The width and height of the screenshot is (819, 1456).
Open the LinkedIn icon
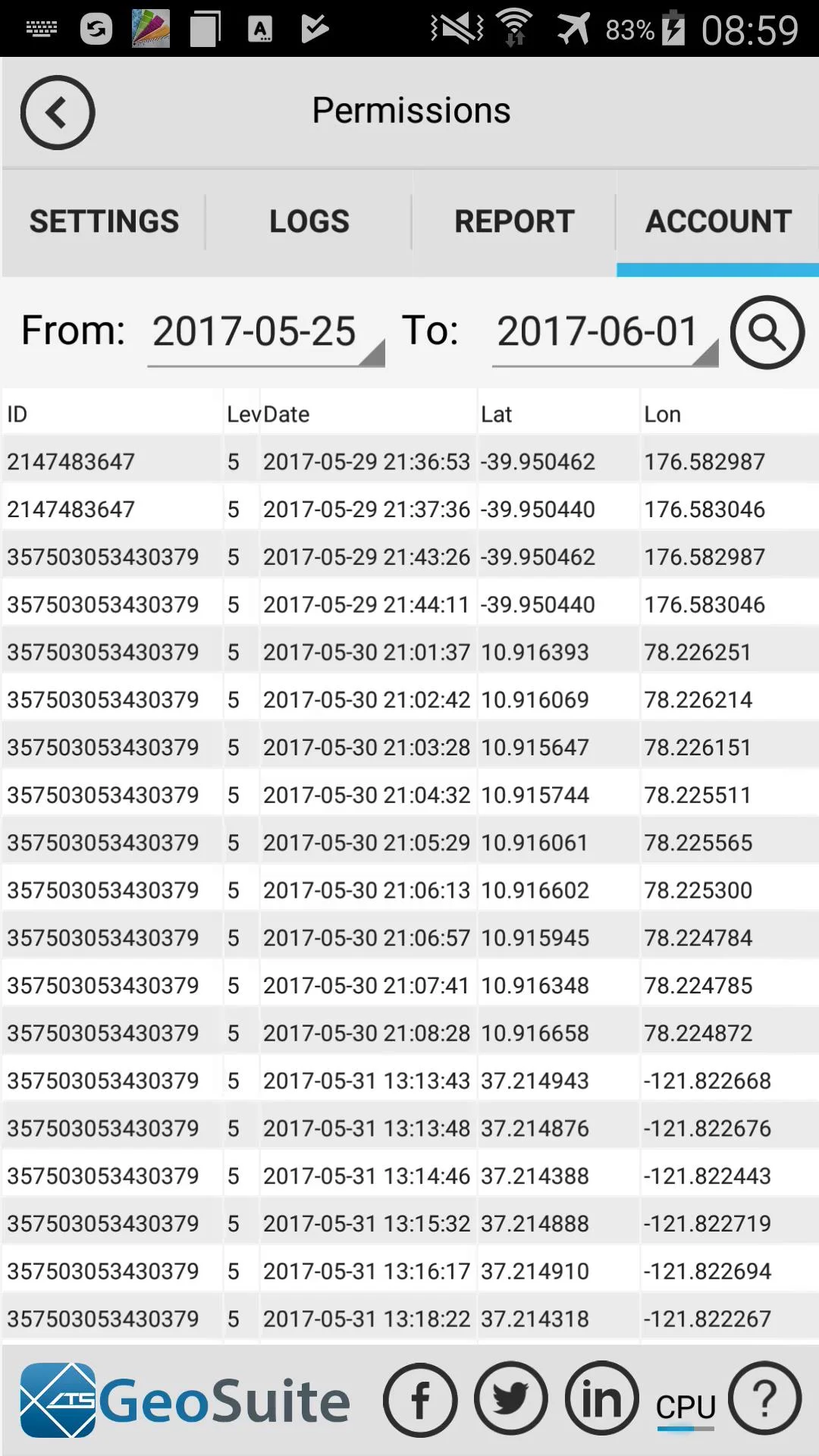[602, 1400]
